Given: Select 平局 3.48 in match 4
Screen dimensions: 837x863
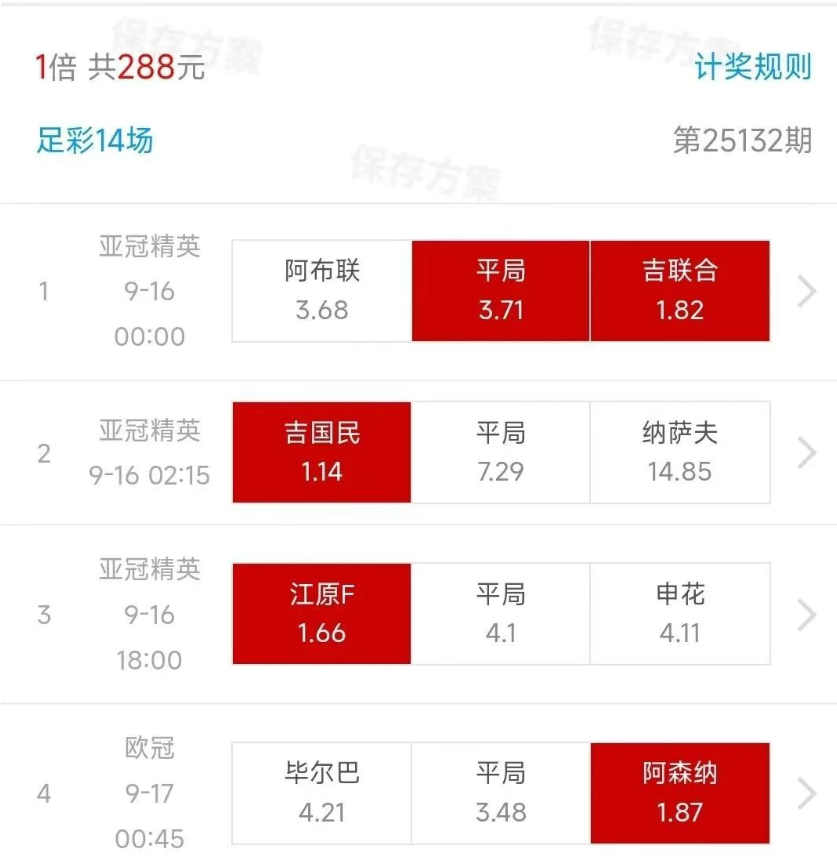Looking at the screenshot, I should click(500, 793).
